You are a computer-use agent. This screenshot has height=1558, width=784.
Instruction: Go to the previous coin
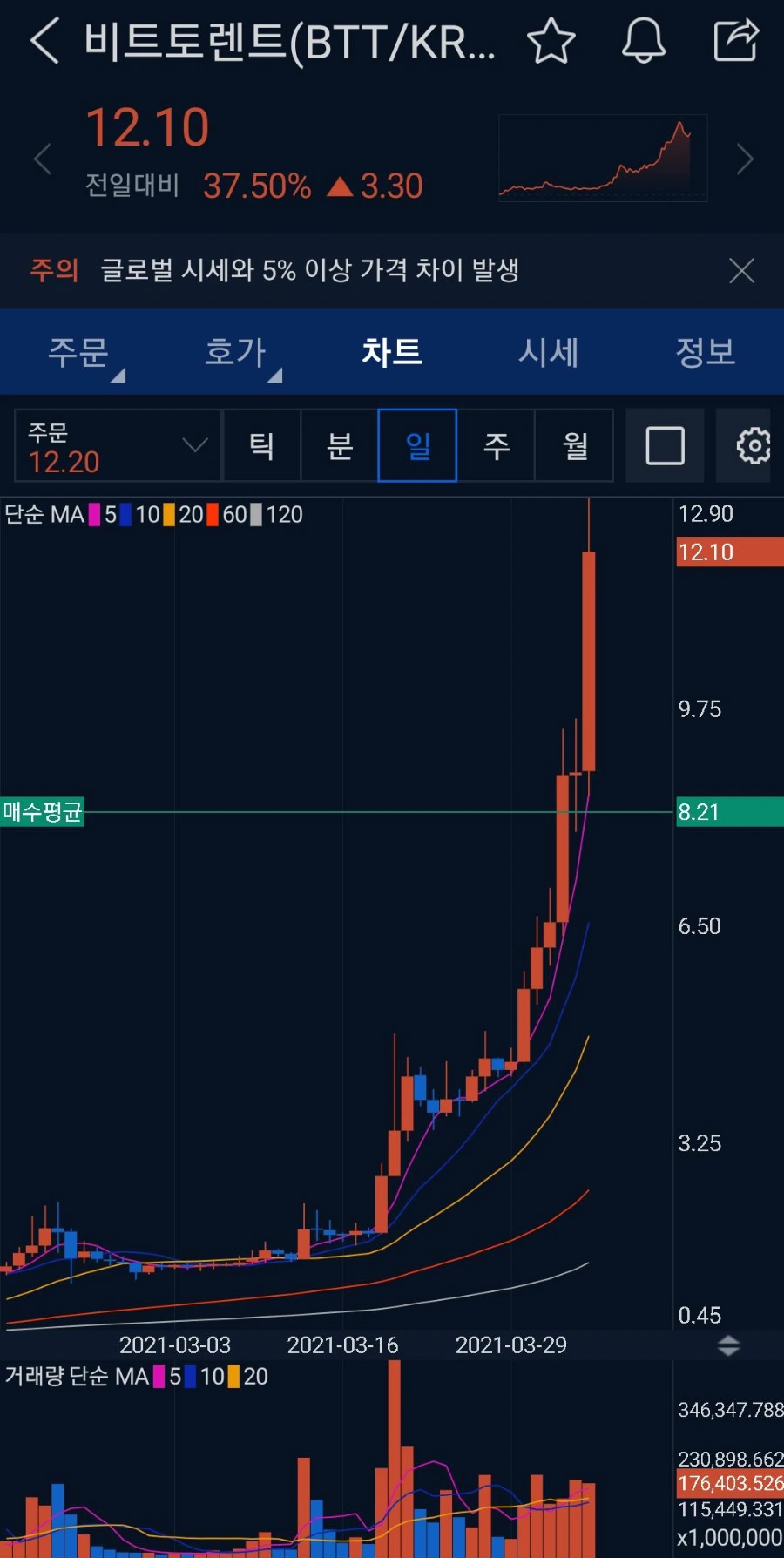point(42,159)
